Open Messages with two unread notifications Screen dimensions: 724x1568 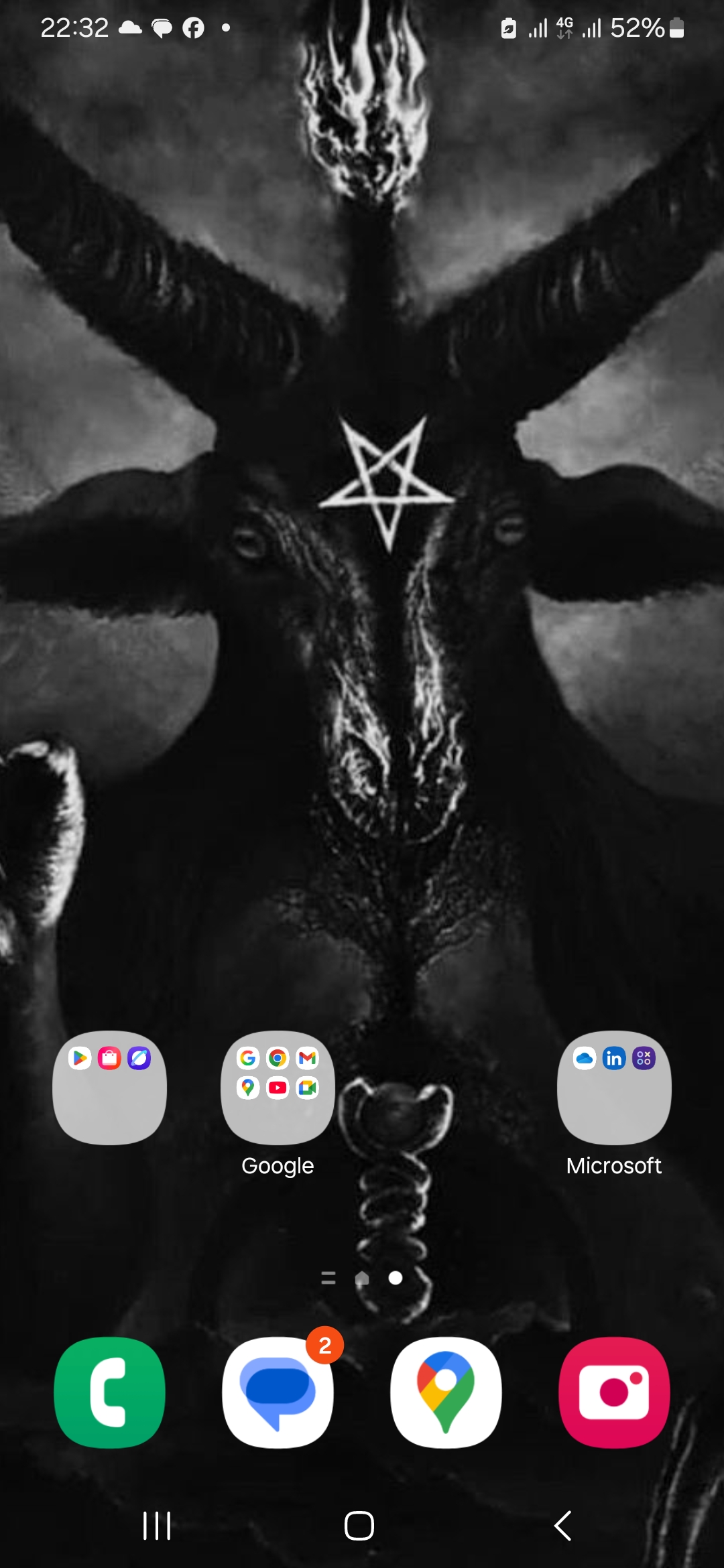click(x=278, y=1392)
